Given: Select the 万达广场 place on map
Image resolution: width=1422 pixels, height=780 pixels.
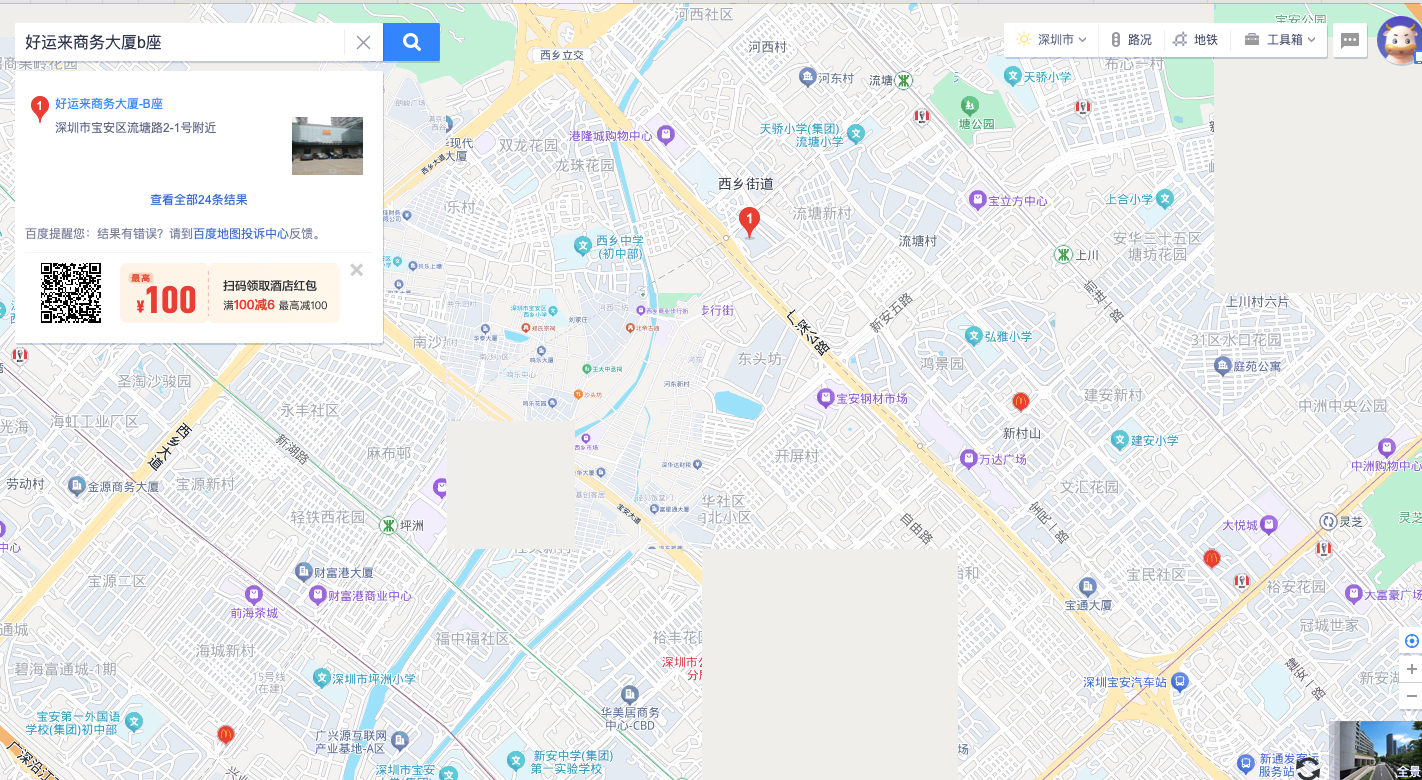Looking at the screenshot, I should click(993, 460).
